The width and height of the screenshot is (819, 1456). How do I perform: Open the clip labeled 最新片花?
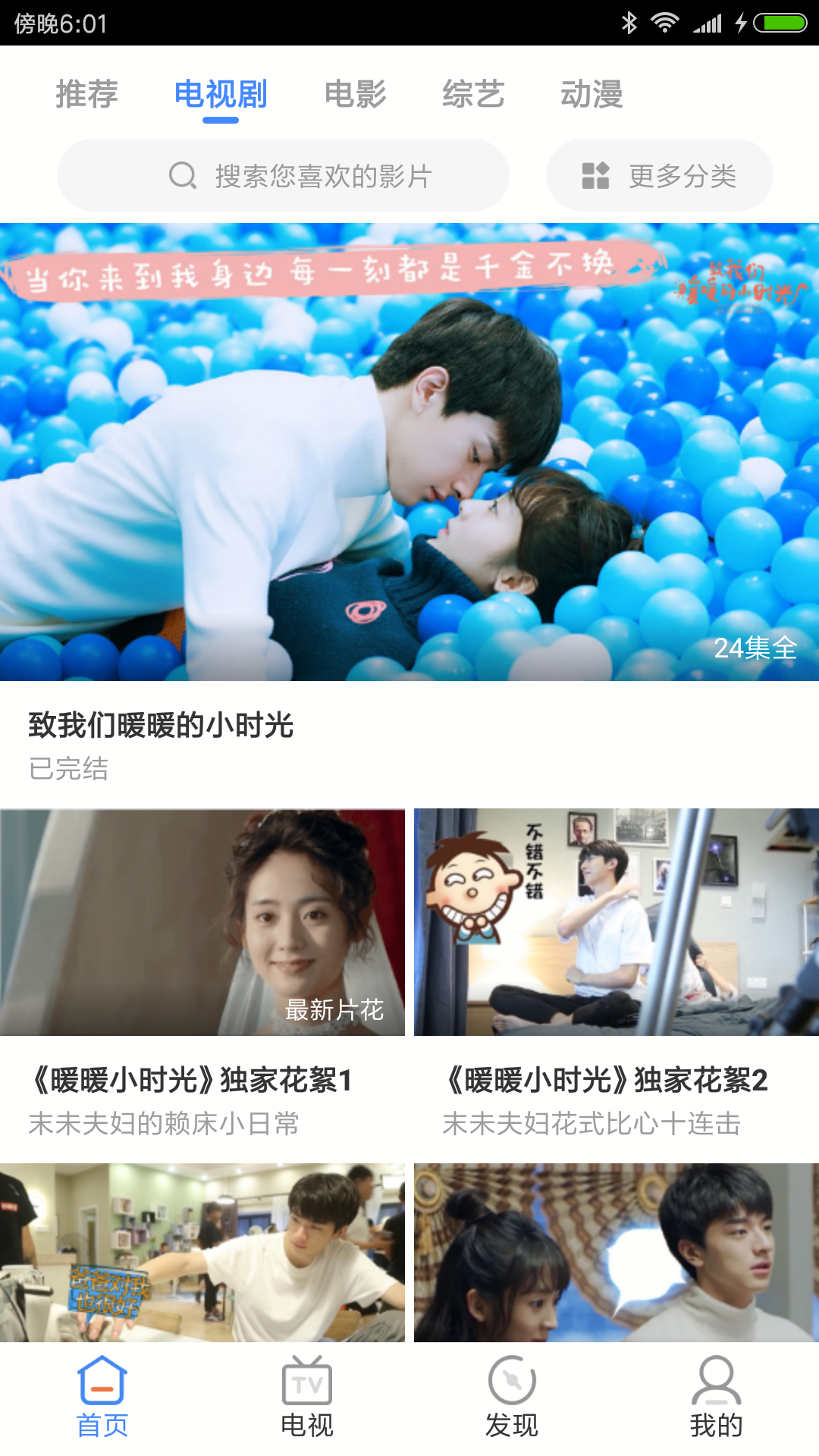tap(334, 1010)
